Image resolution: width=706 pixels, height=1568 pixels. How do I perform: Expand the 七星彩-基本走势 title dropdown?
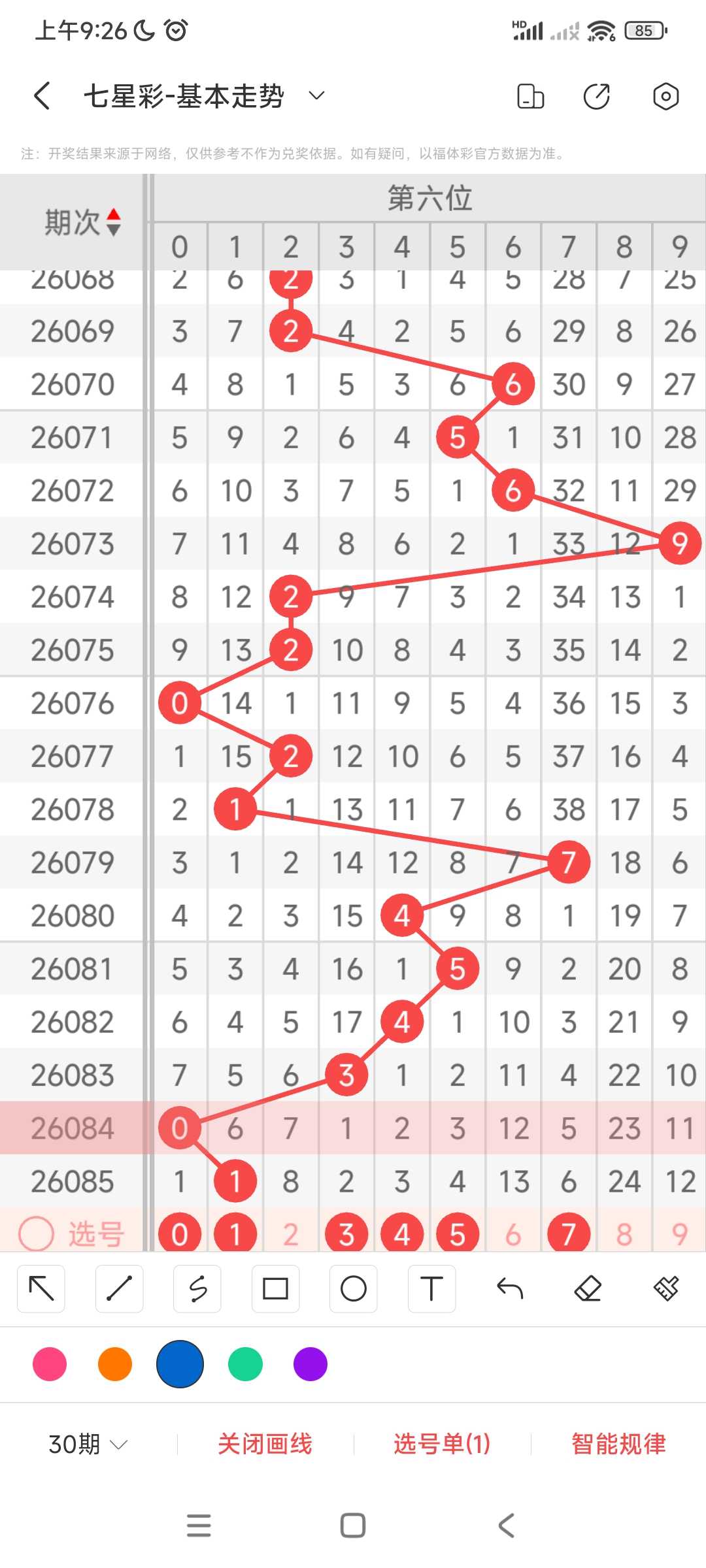tap(316, 96)
